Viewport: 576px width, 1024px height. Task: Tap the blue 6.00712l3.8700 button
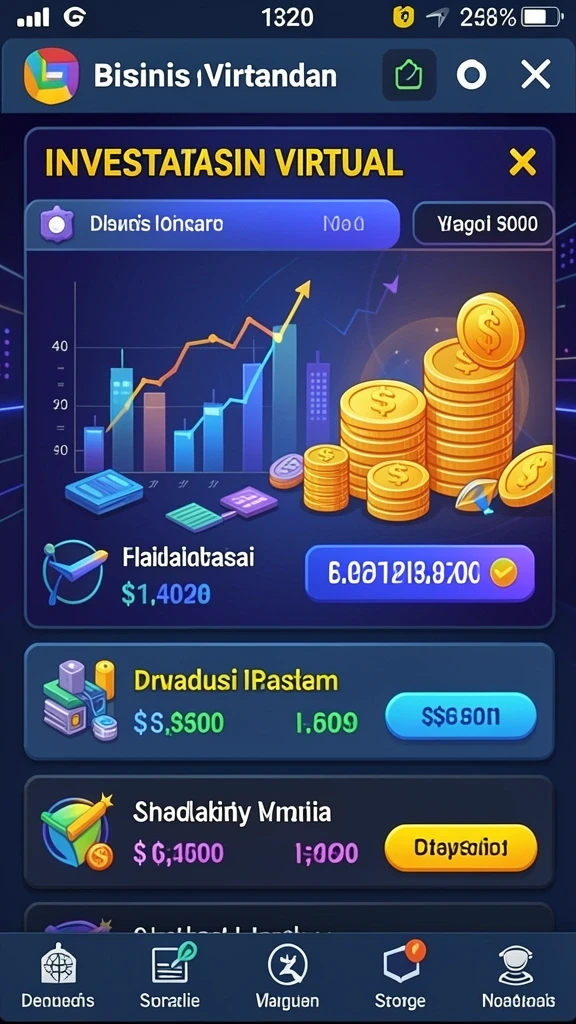click(420, 574)
